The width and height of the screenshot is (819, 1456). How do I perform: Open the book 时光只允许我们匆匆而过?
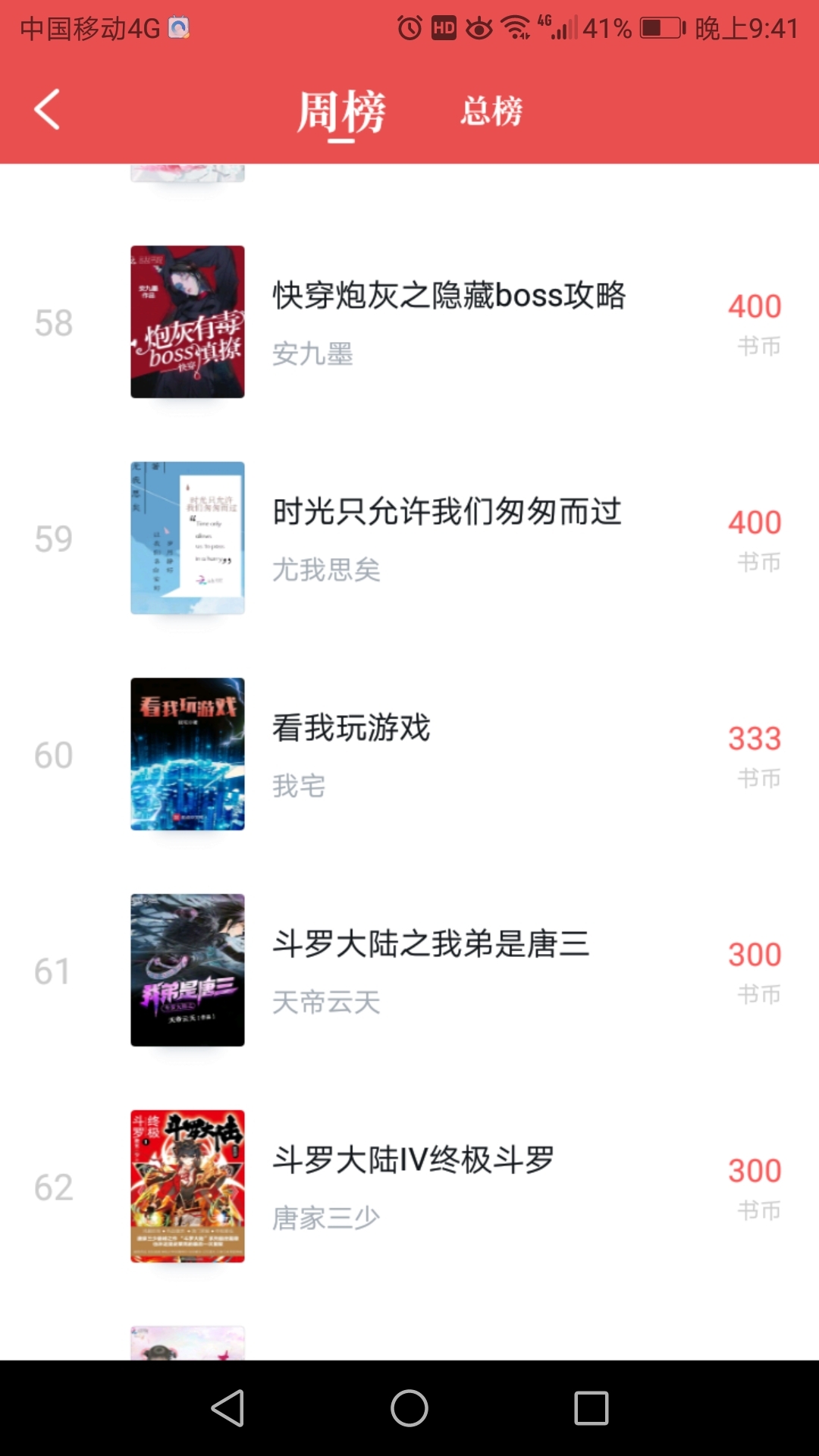click(x=409, y=538)
